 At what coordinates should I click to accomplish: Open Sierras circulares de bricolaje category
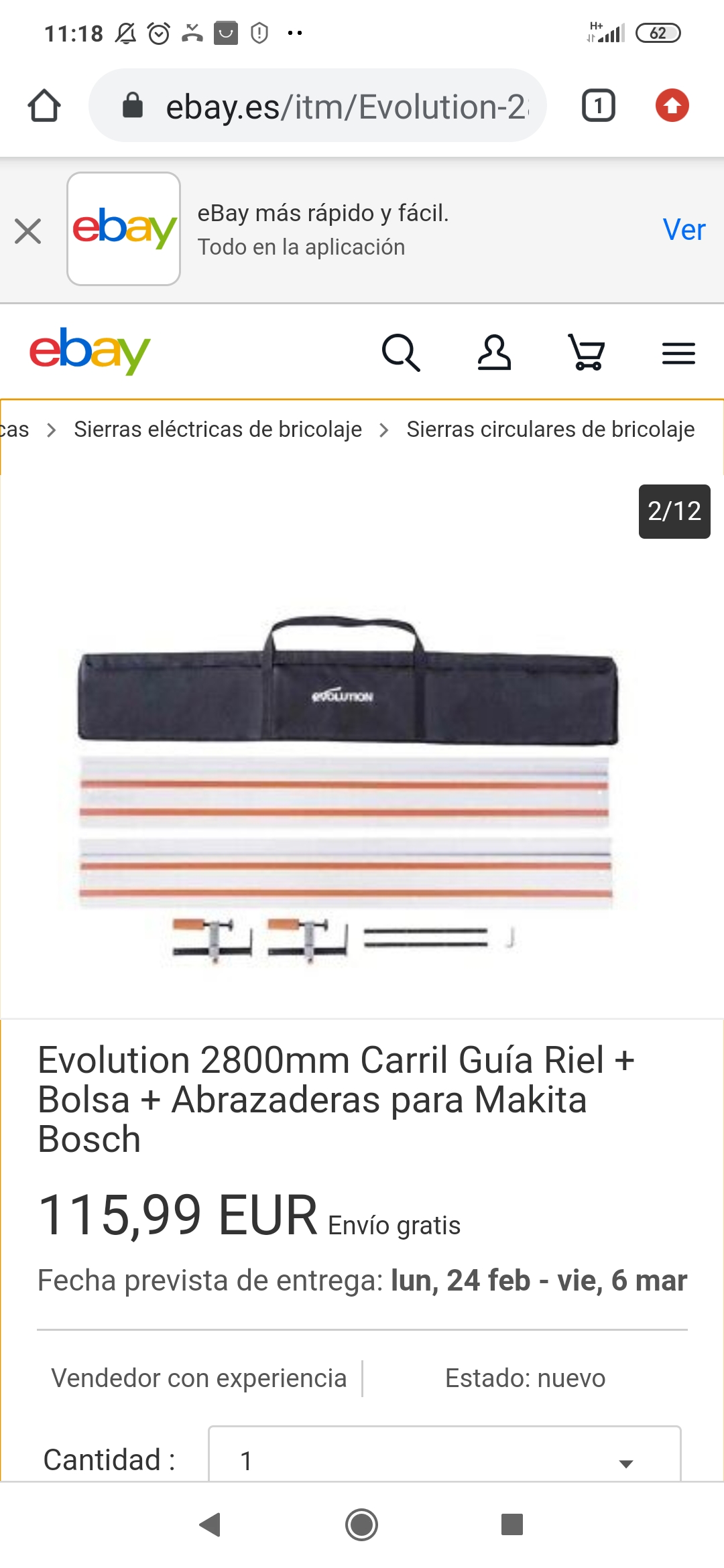pyautogui.click(x=550, y=430)
